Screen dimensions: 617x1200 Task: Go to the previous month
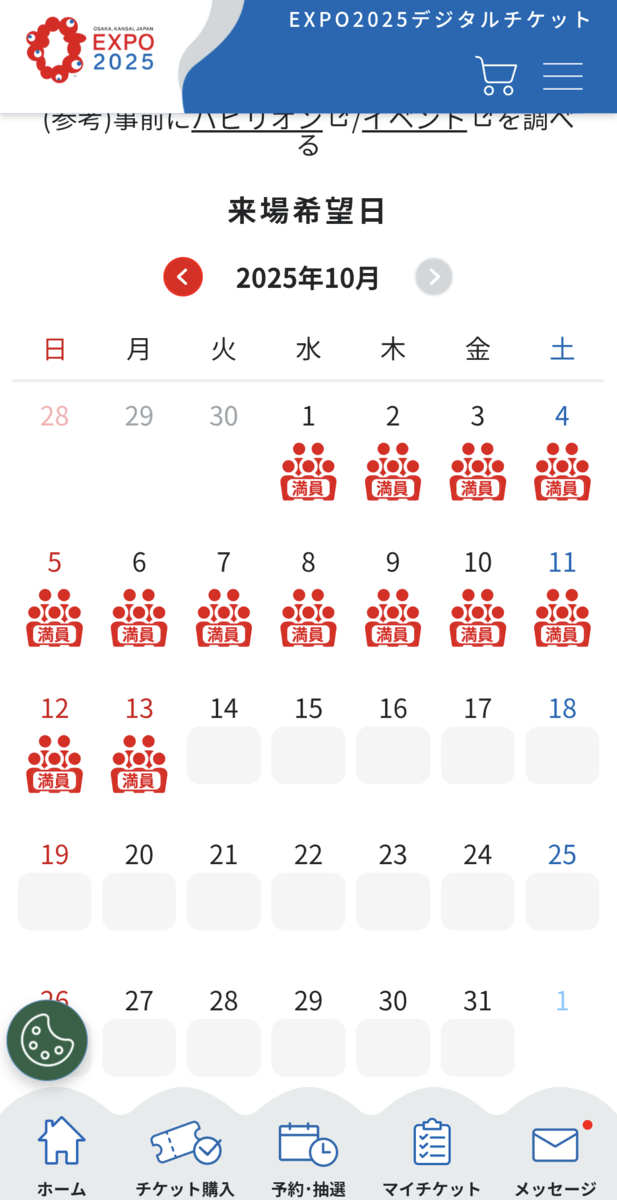183,277
